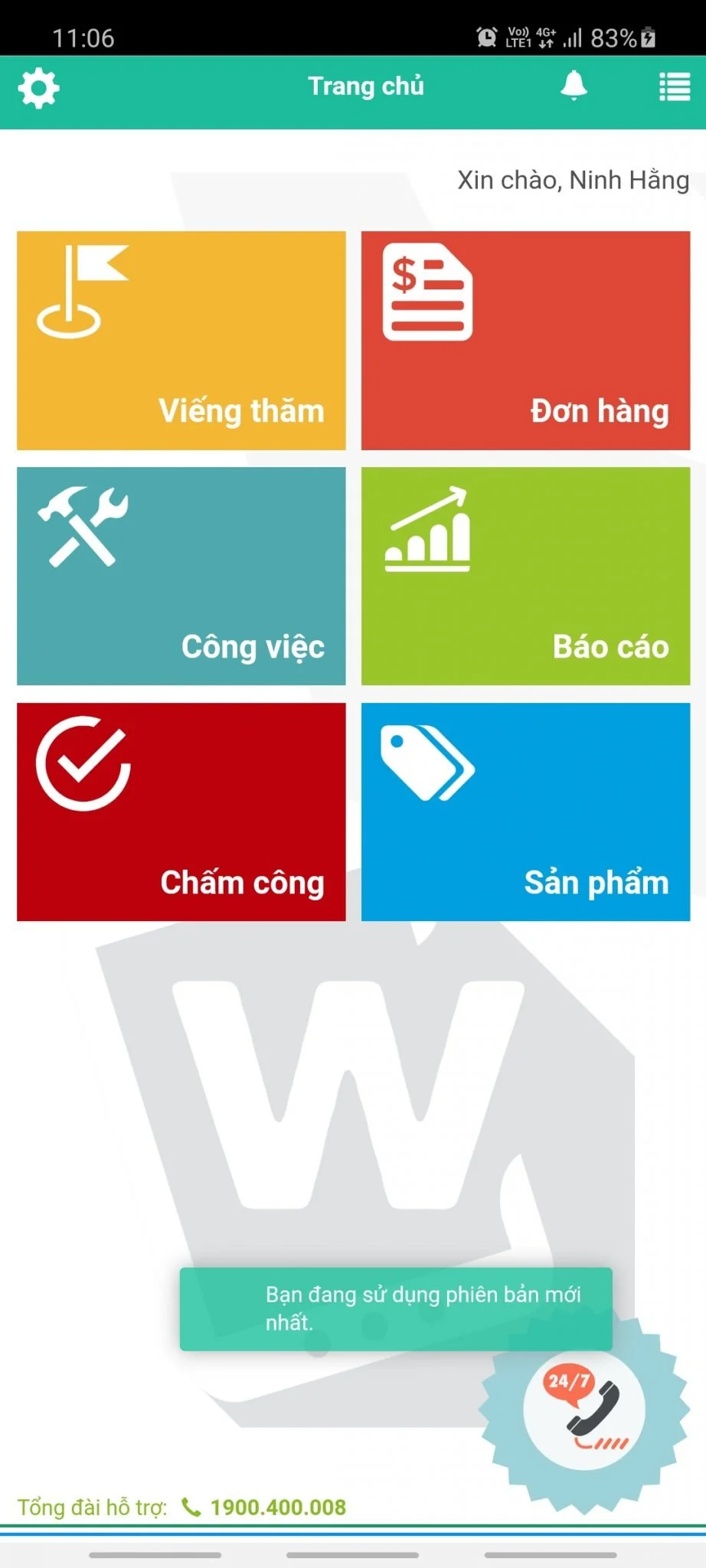Open the Đơn hàng tile

tap(525, 341)
